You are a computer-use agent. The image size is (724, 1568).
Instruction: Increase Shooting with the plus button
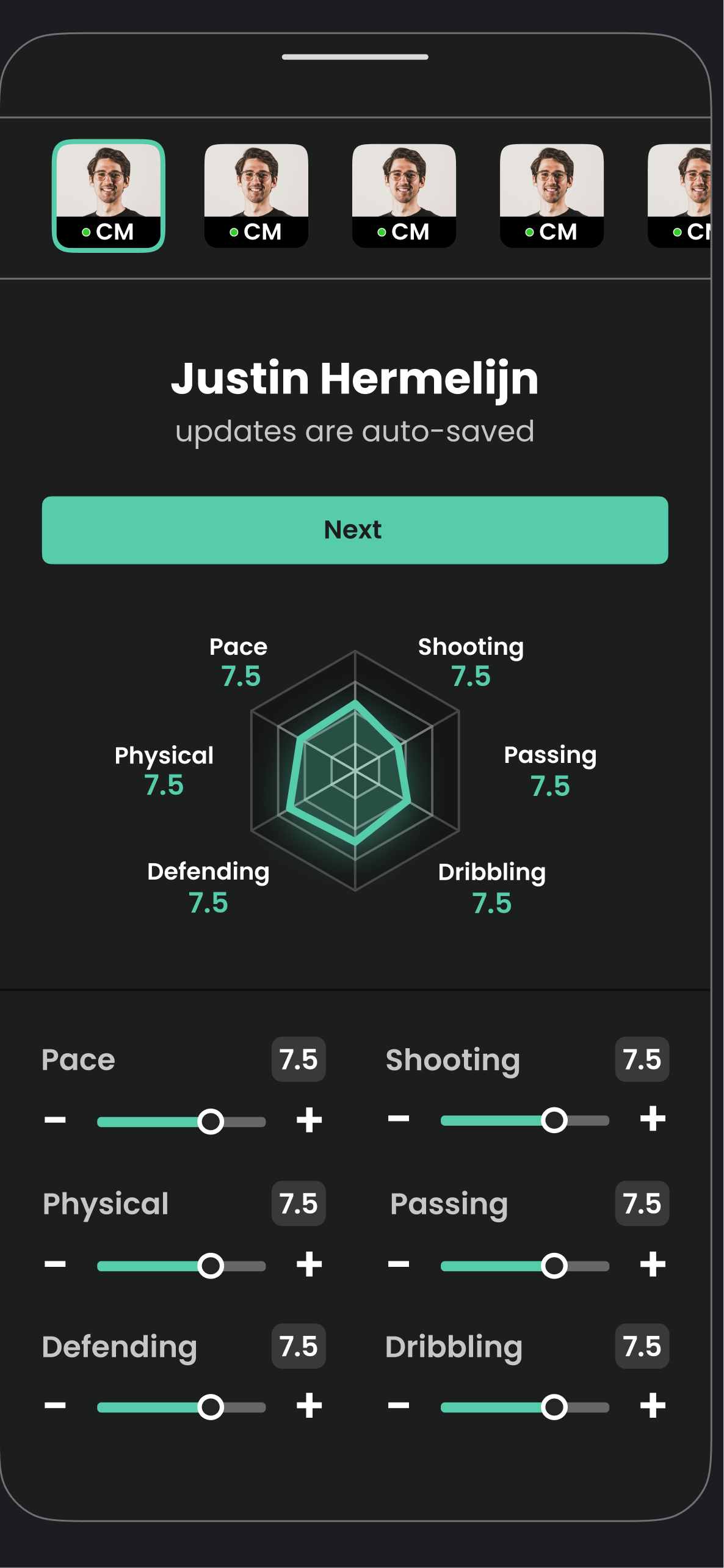tap(653, 1119)
